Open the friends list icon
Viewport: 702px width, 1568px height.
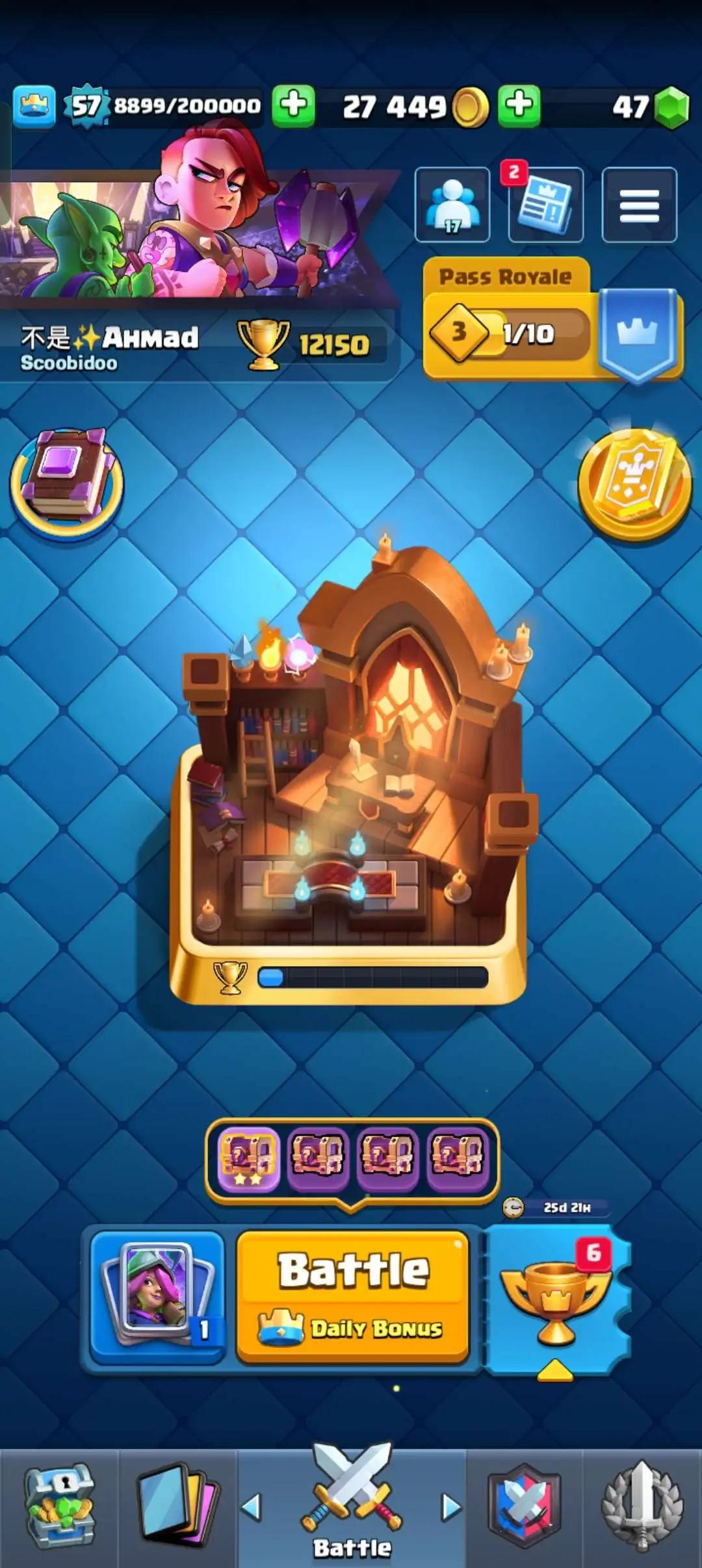452,205
